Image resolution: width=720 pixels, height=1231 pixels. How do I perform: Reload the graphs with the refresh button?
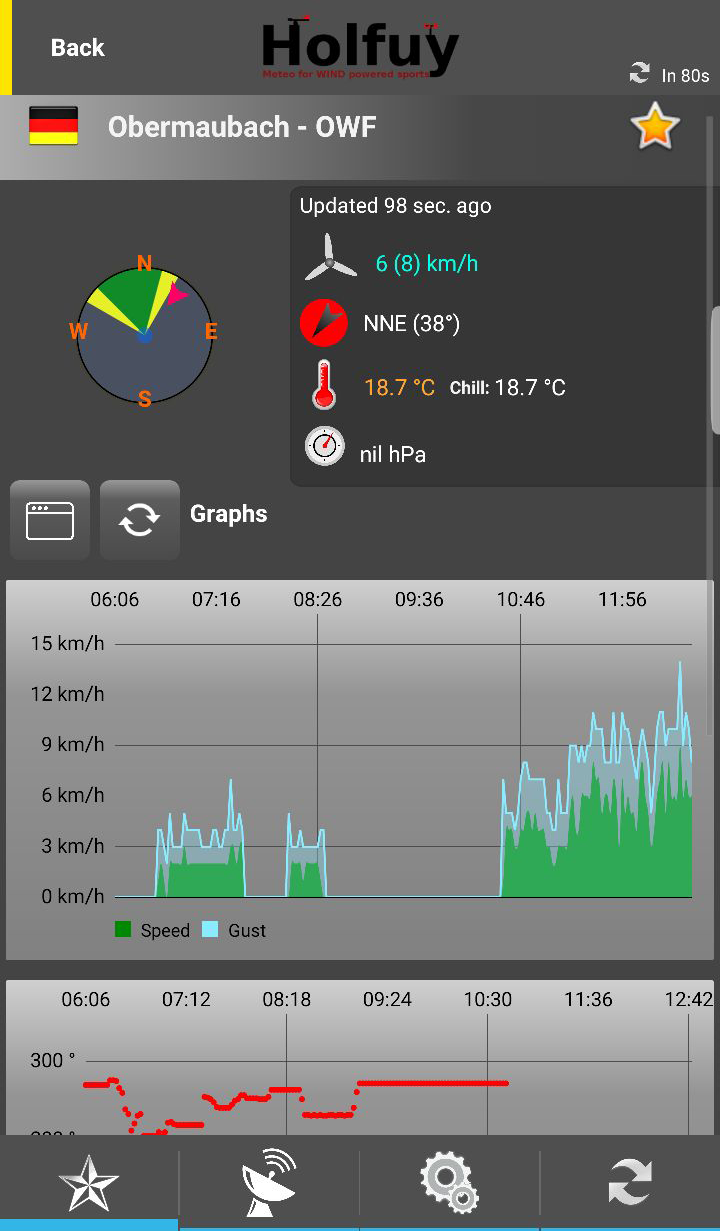(x=140, y=520)
